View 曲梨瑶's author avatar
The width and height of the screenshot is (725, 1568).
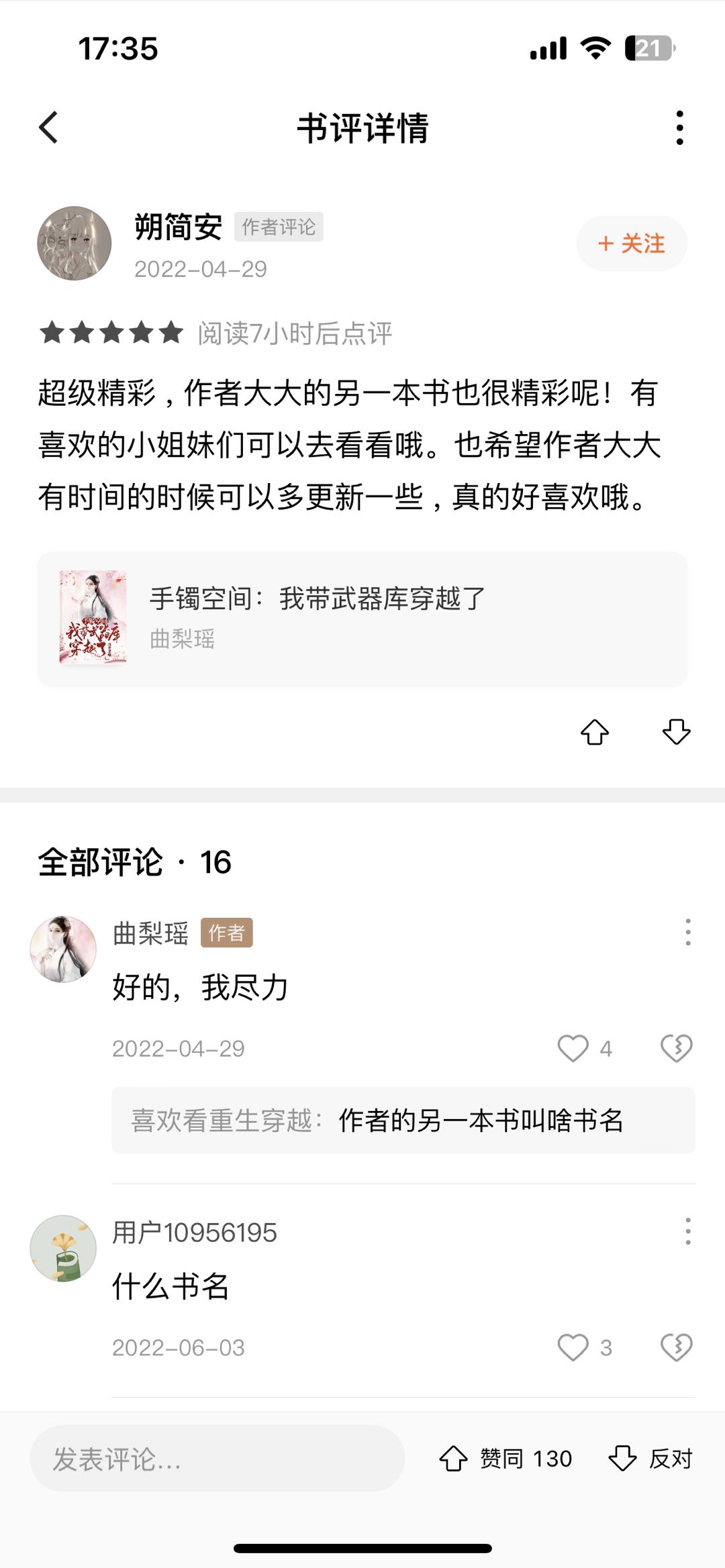click(x=63, y=949)
